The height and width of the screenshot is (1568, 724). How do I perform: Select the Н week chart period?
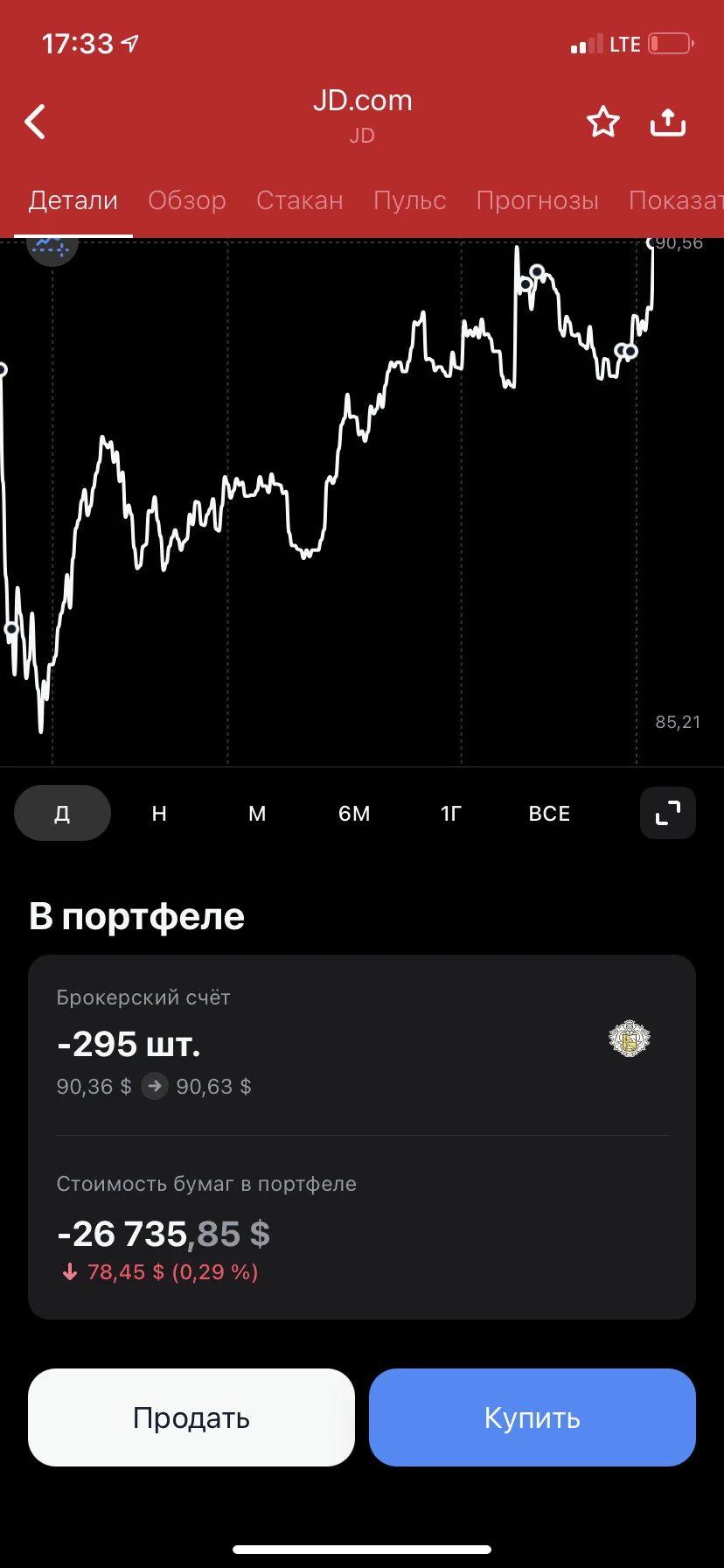(x=159, y=814)
